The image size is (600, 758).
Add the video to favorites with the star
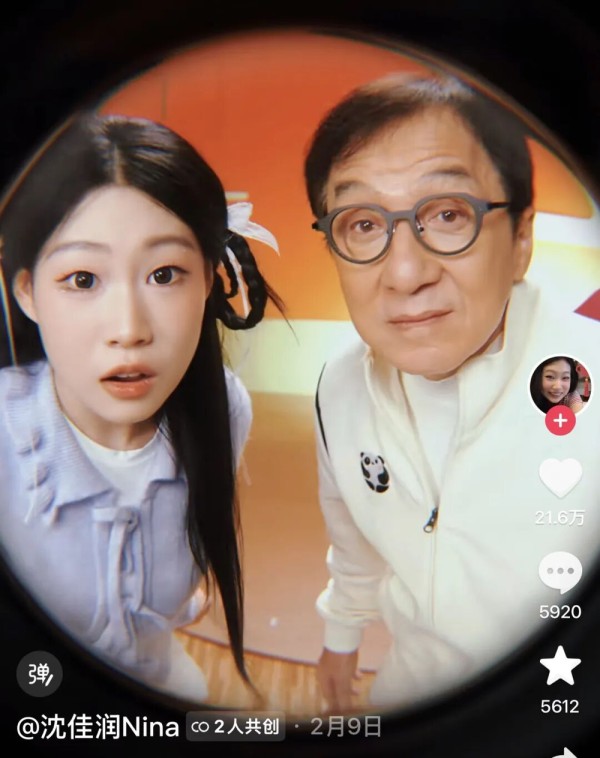coord(560,666)
